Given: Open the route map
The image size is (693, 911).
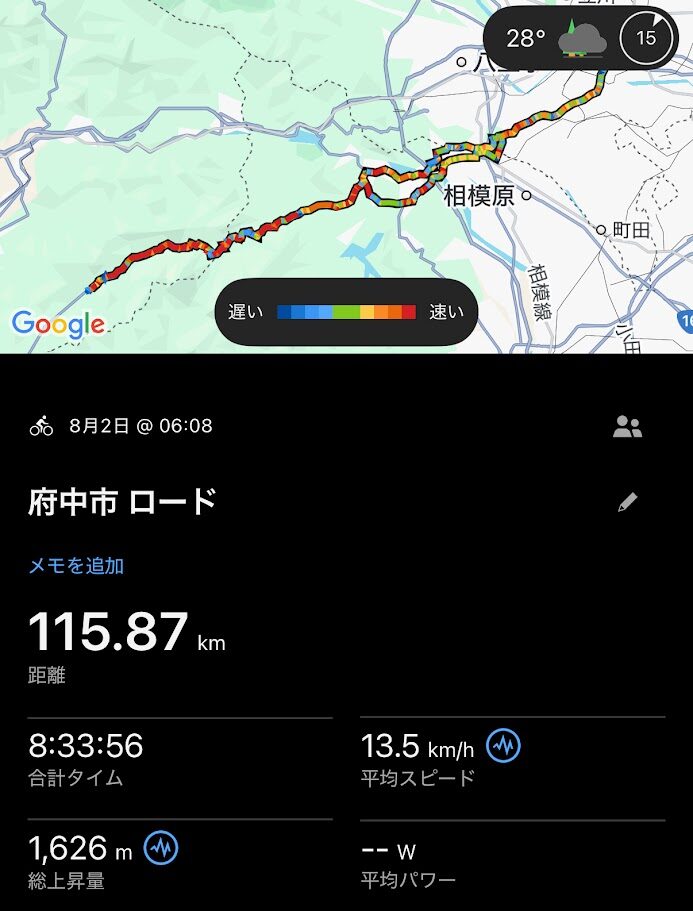Looking at the screenshot, I should point(300,170).
